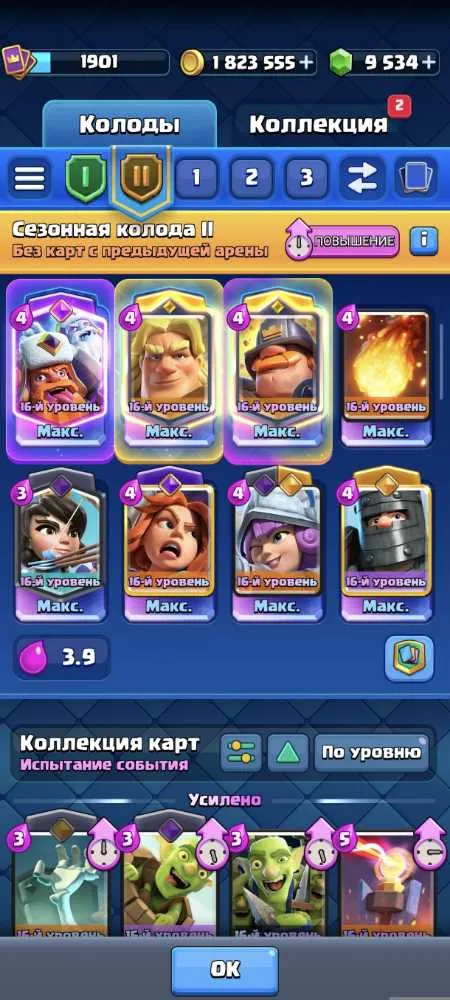The image size is (450, 1000).
Task: Select the green seasonal deck I
Action: [85, 176]
